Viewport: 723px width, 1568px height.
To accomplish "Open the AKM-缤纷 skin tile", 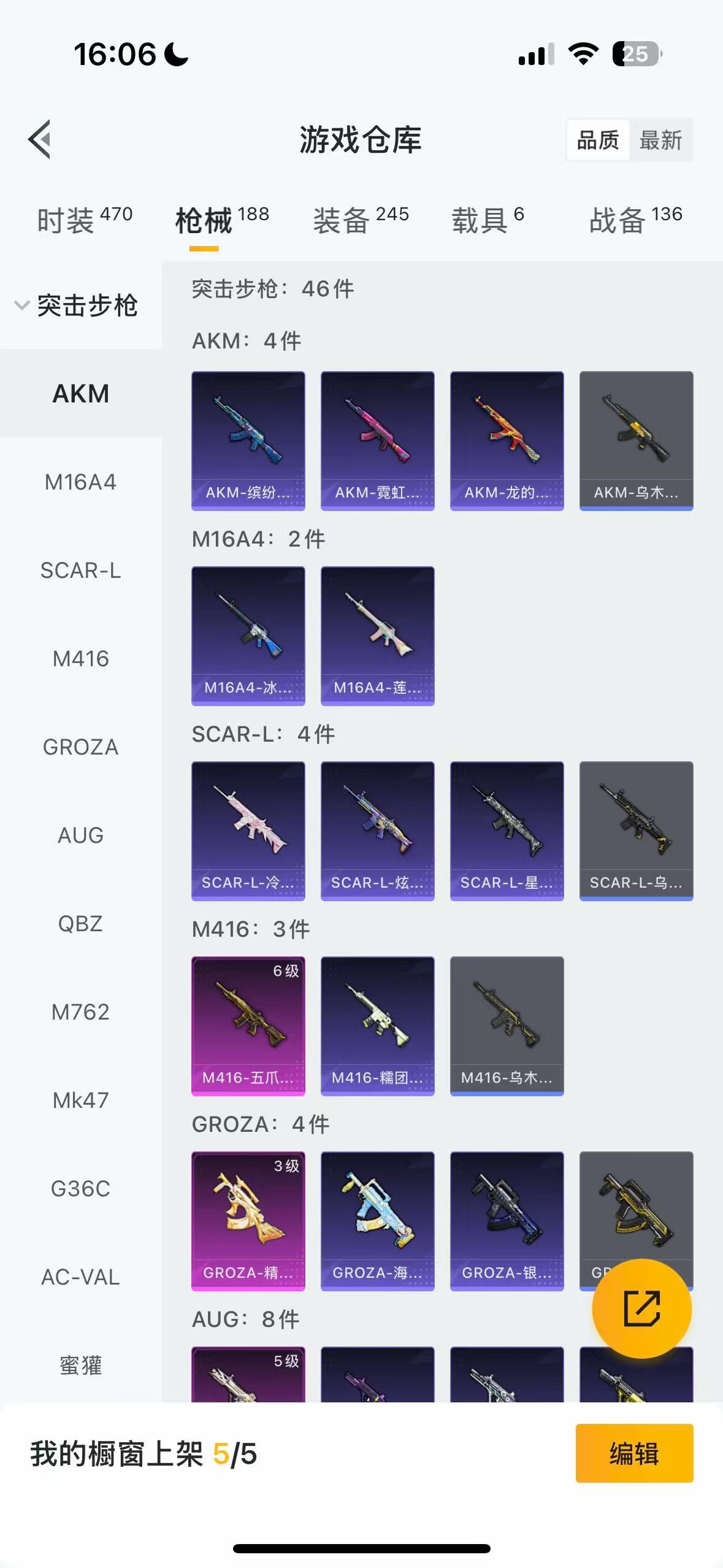I will pos(248,440).
